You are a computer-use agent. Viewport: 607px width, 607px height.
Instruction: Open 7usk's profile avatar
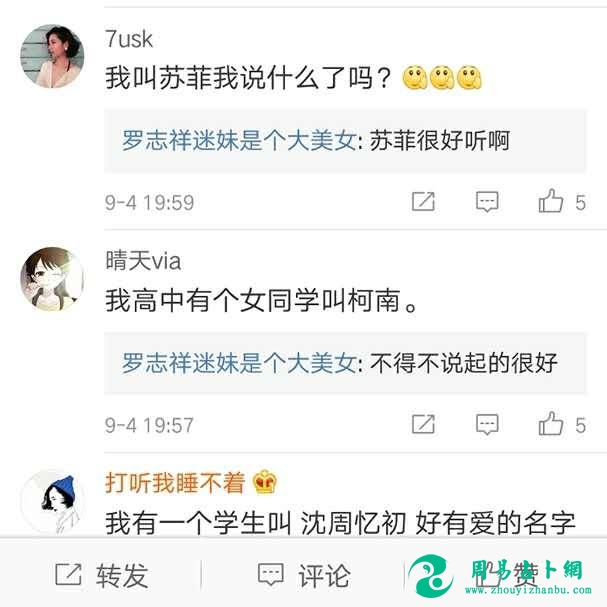52,55
